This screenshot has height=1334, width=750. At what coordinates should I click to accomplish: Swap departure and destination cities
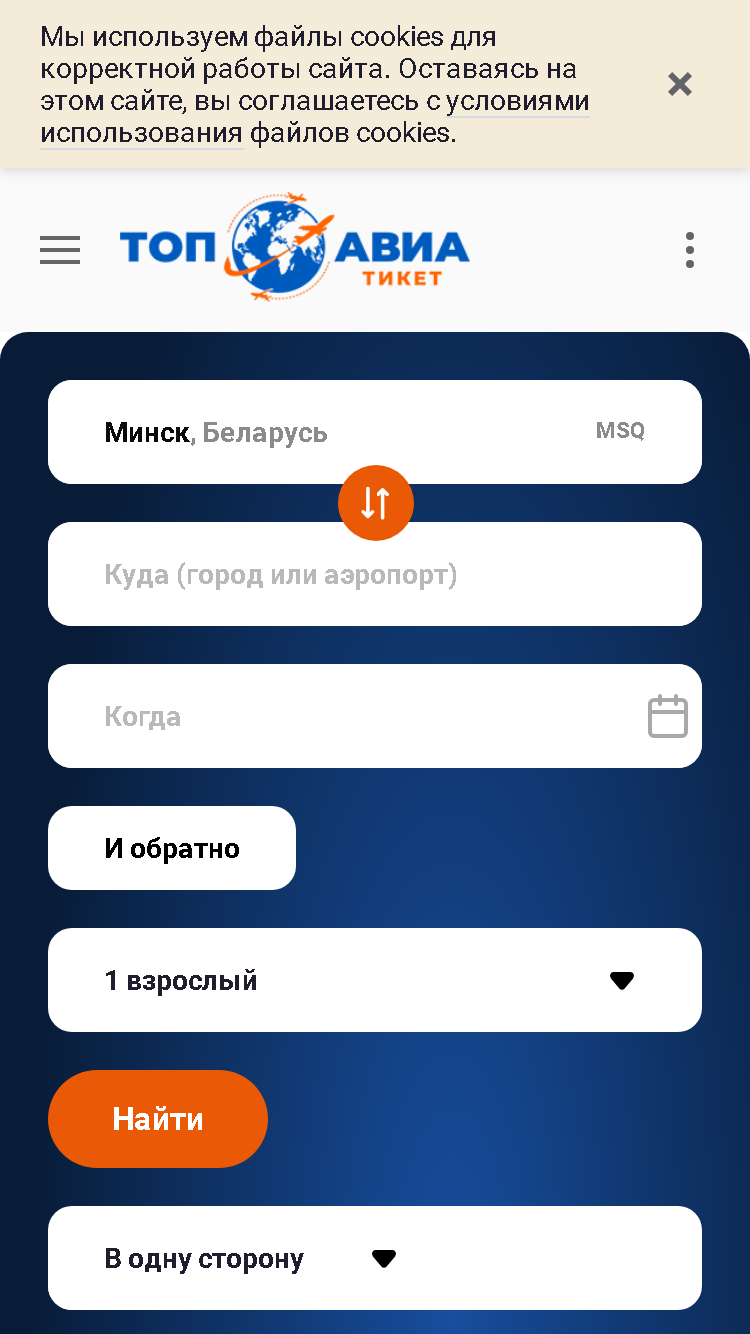(x=376, y=503)
